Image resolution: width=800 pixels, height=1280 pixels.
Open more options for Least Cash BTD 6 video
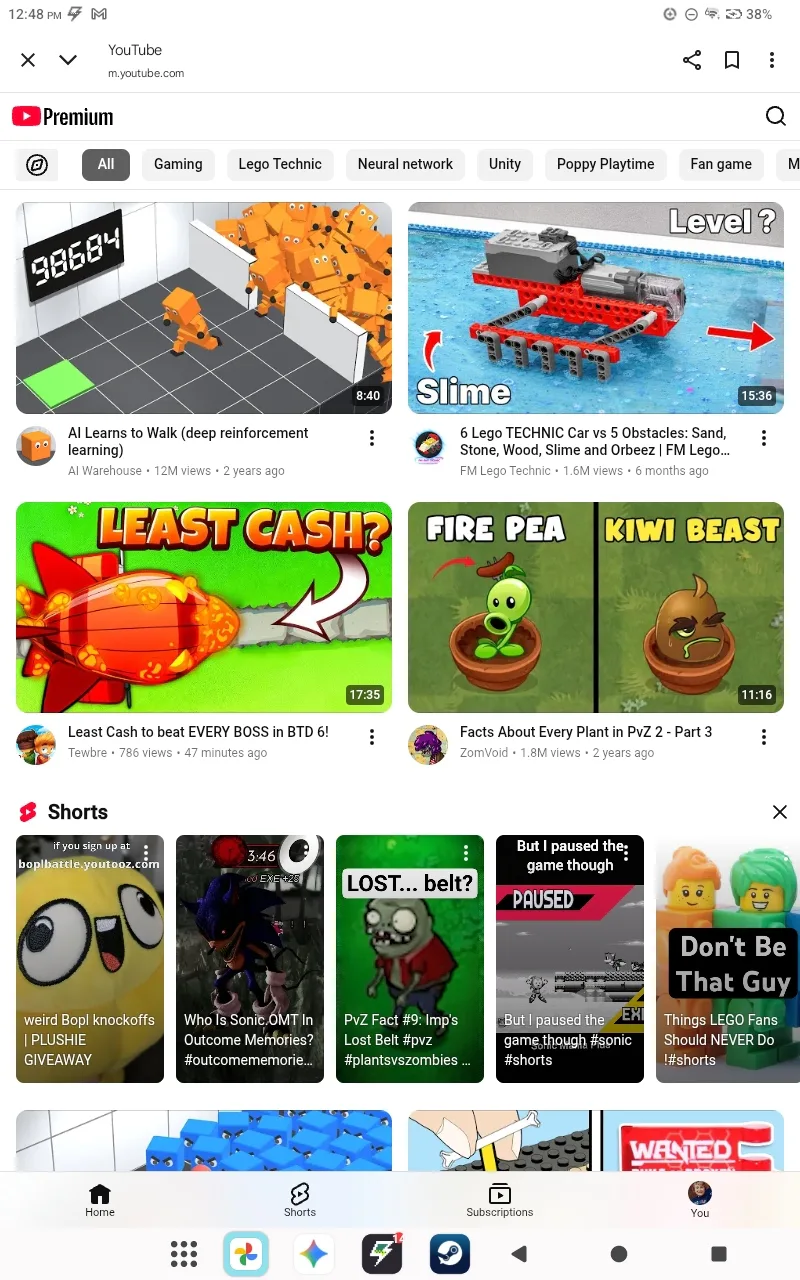pyautogui.click(x=372, y=737)
